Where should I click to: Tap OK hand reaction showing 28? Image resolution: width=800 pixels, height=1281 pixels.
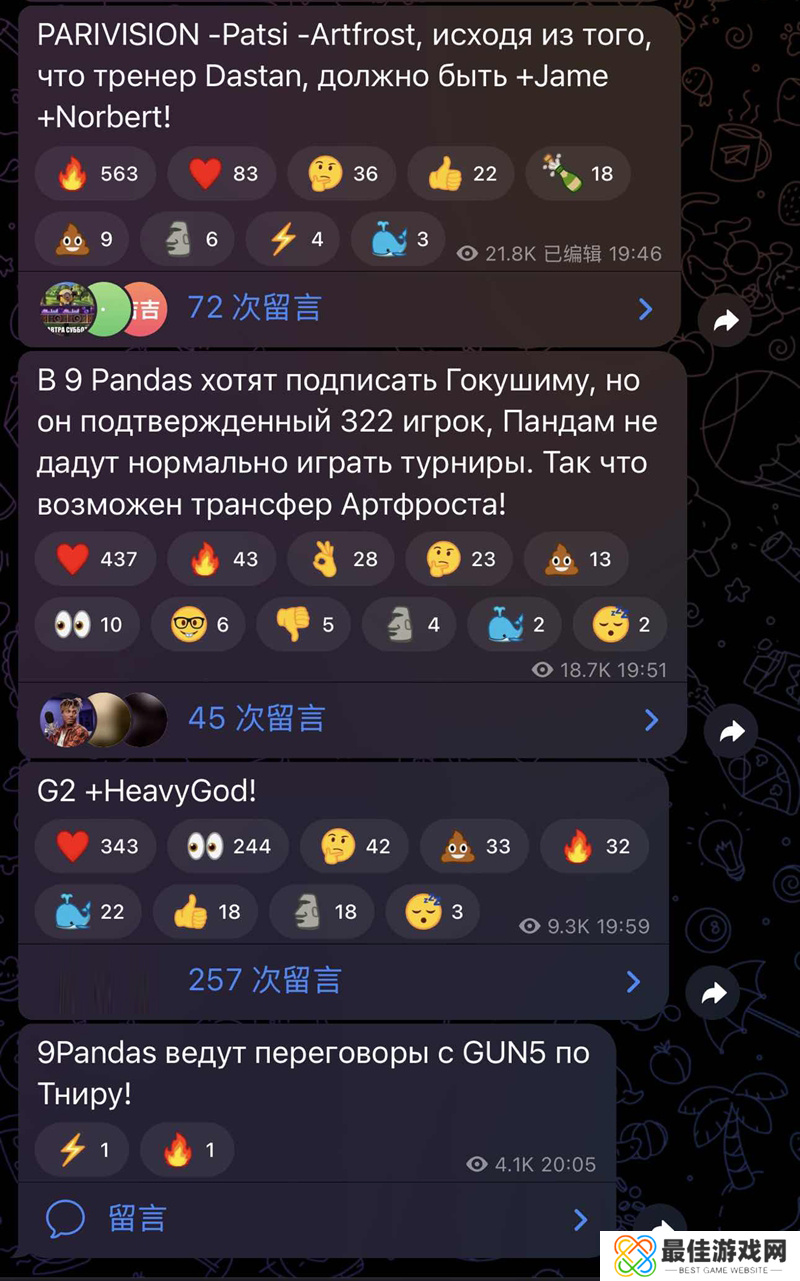[x=343, y=559]
